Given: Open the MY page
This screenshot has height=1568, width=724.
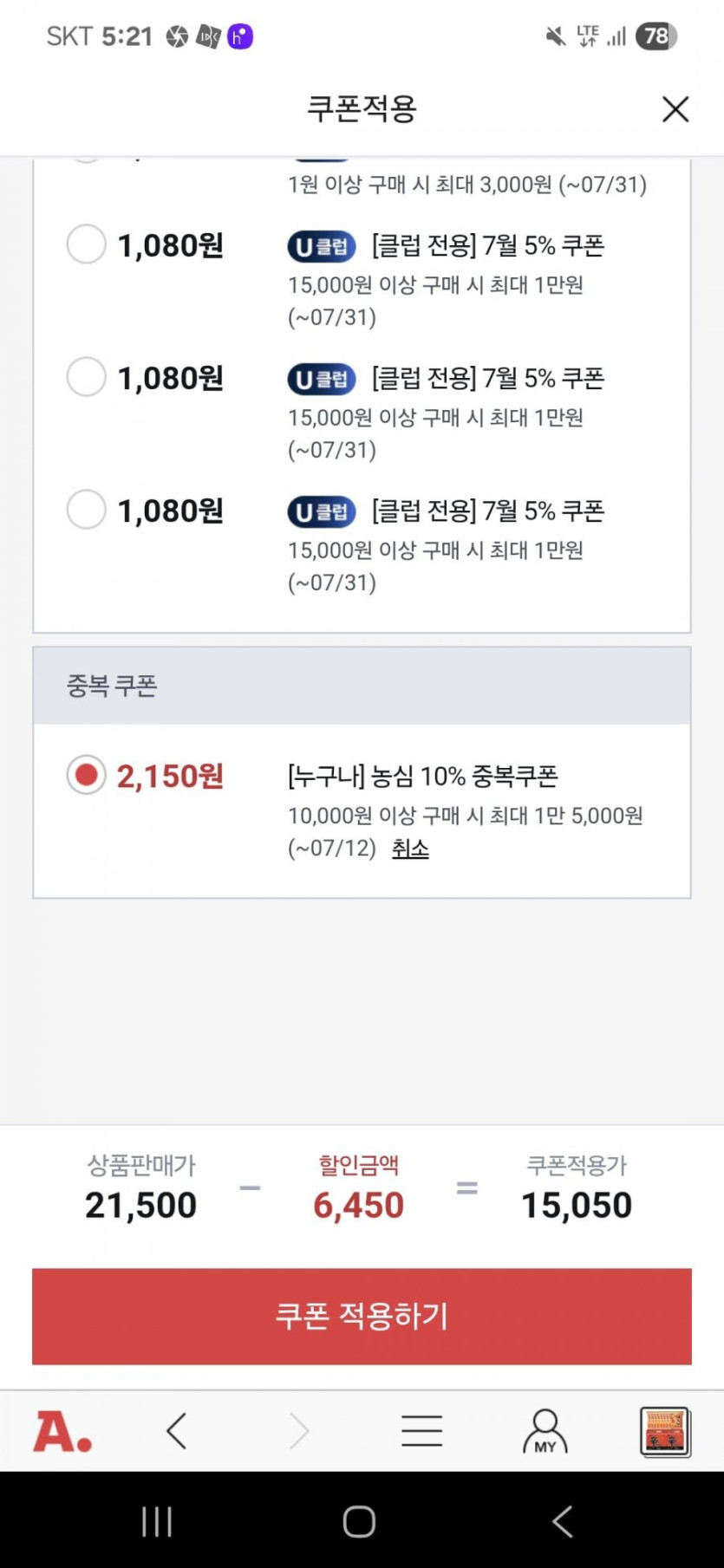Looking at the screenshot, I should (x=545, y=1431).
